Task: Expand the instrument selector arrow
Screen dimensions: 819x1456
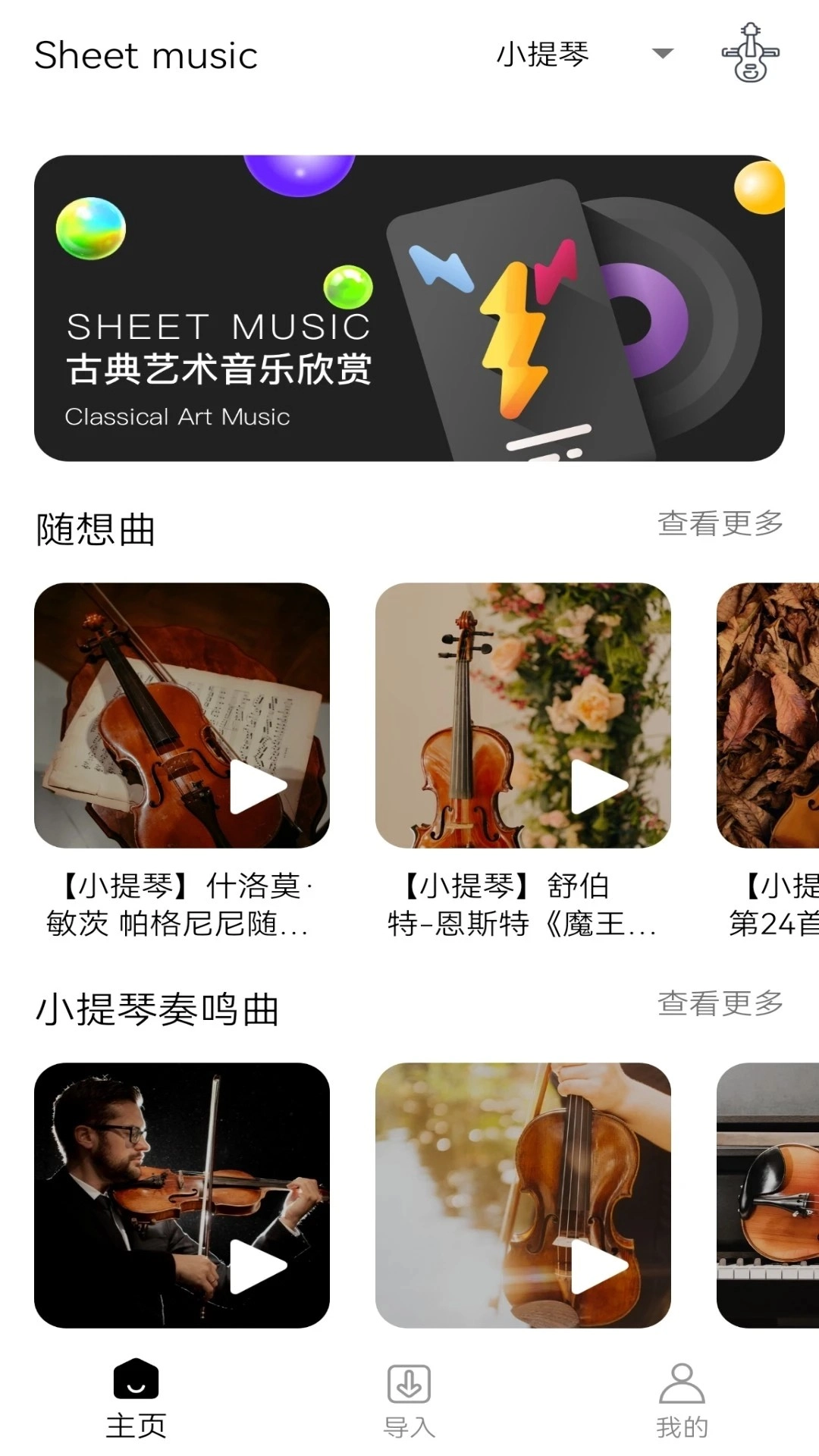Action: pos(661,53)
